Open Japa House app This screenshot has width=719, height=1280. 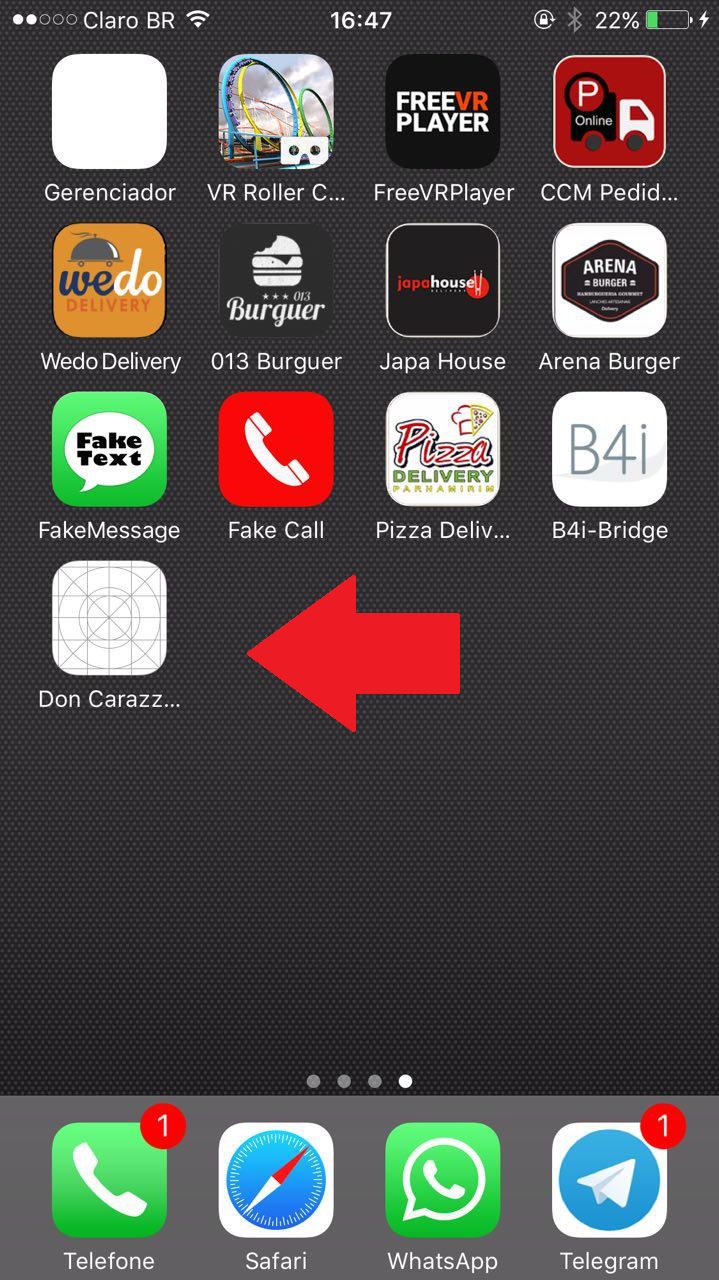tap(443, 280)
